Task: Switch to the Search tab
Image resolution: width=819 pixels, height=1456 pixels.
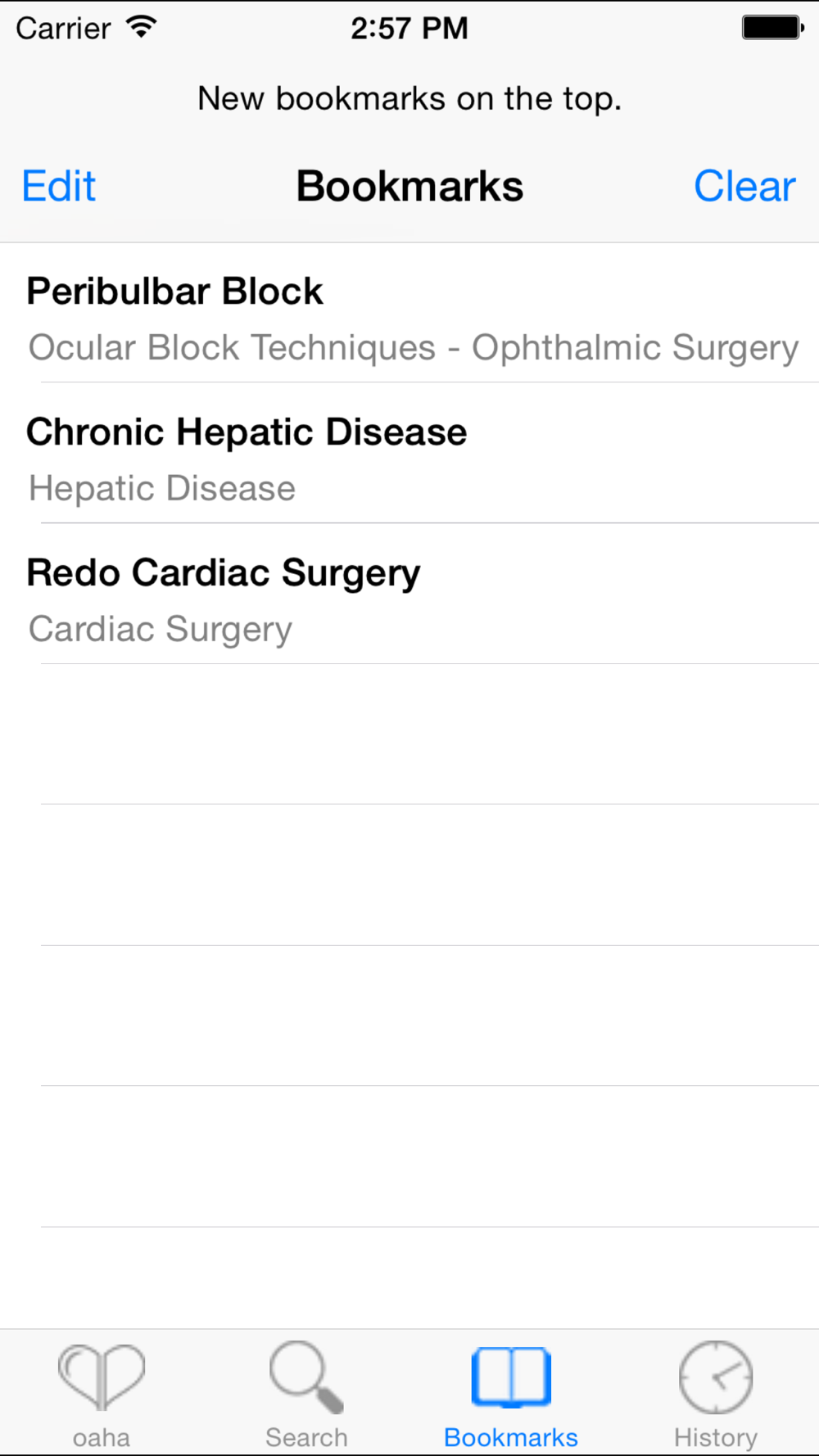Action: 306,1394
